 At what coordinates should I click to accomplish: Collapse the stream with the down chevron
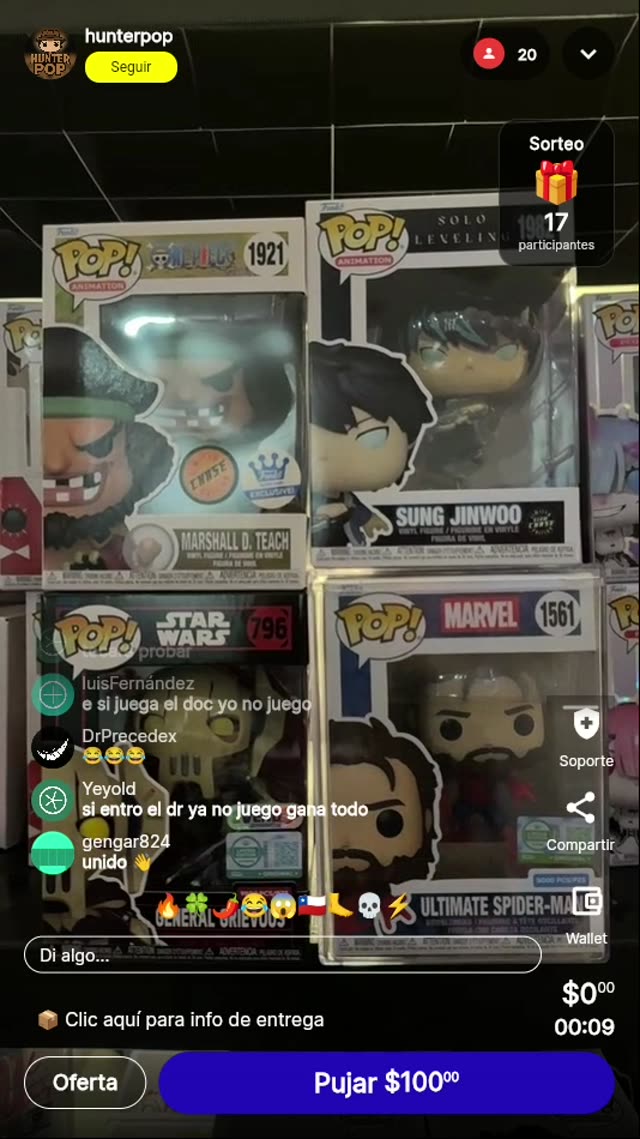point(588,54)
